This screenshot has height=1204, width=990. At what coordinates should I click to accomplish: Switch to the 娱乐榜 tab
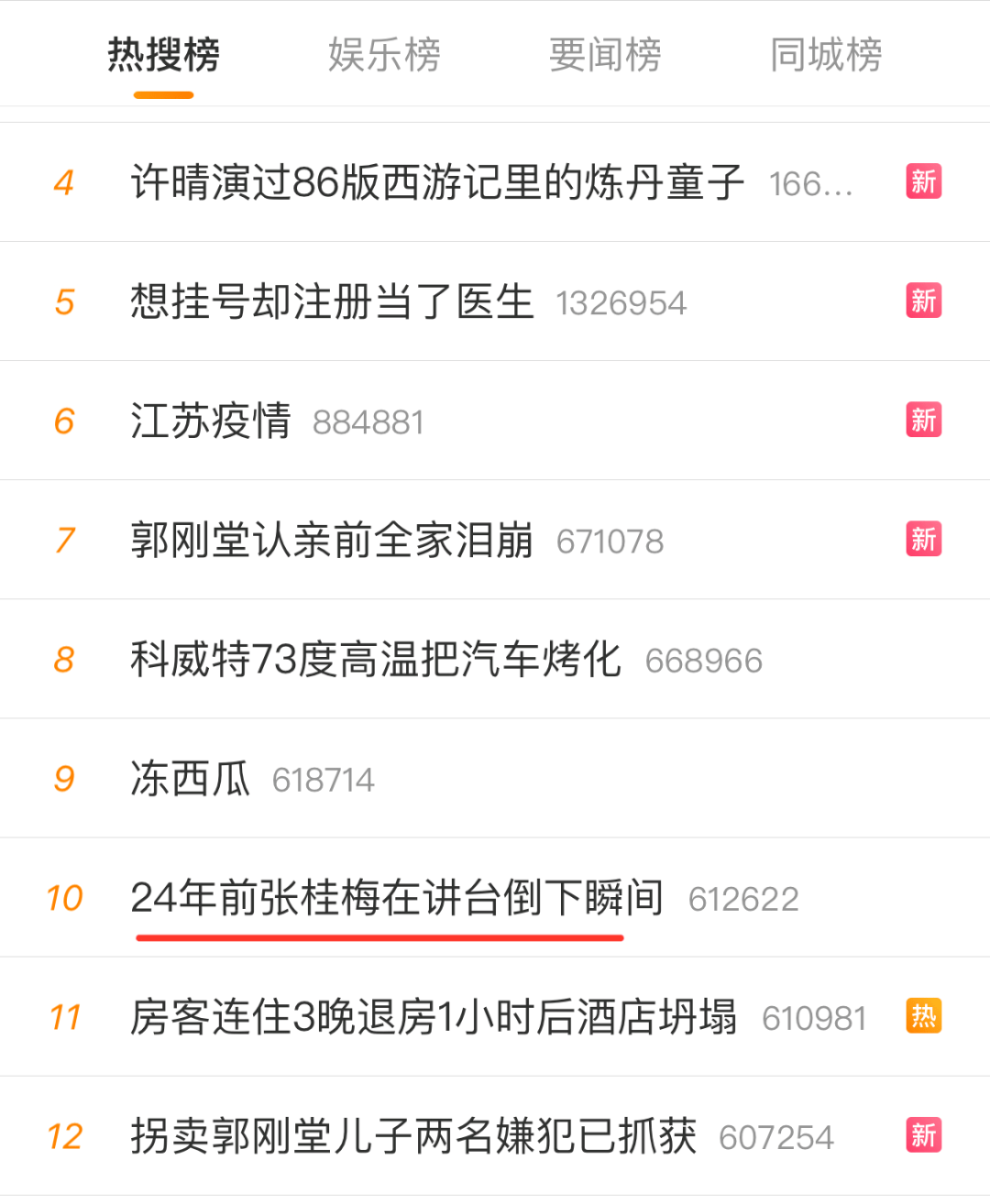(x=382, y=55)
